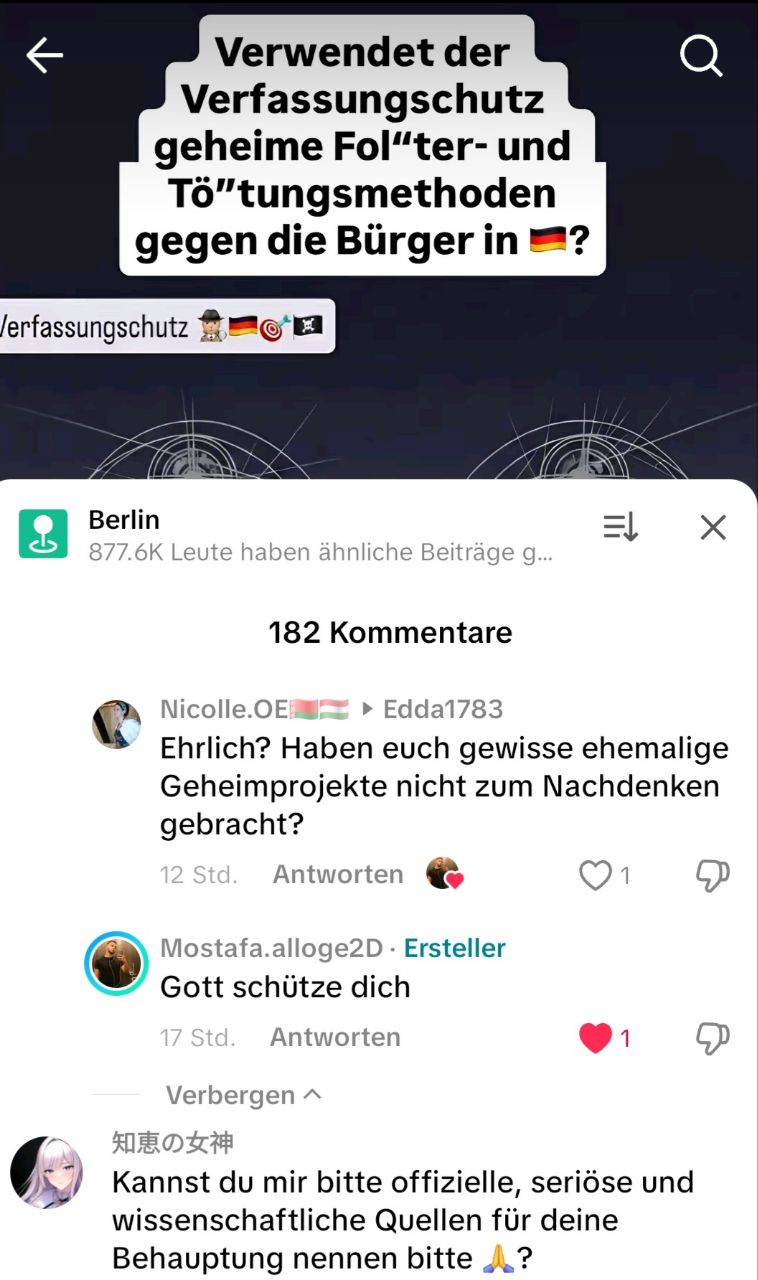758x1280 pixels.
Task: Like Nicolle.OE's comment
Action: [x=596, y=876]
